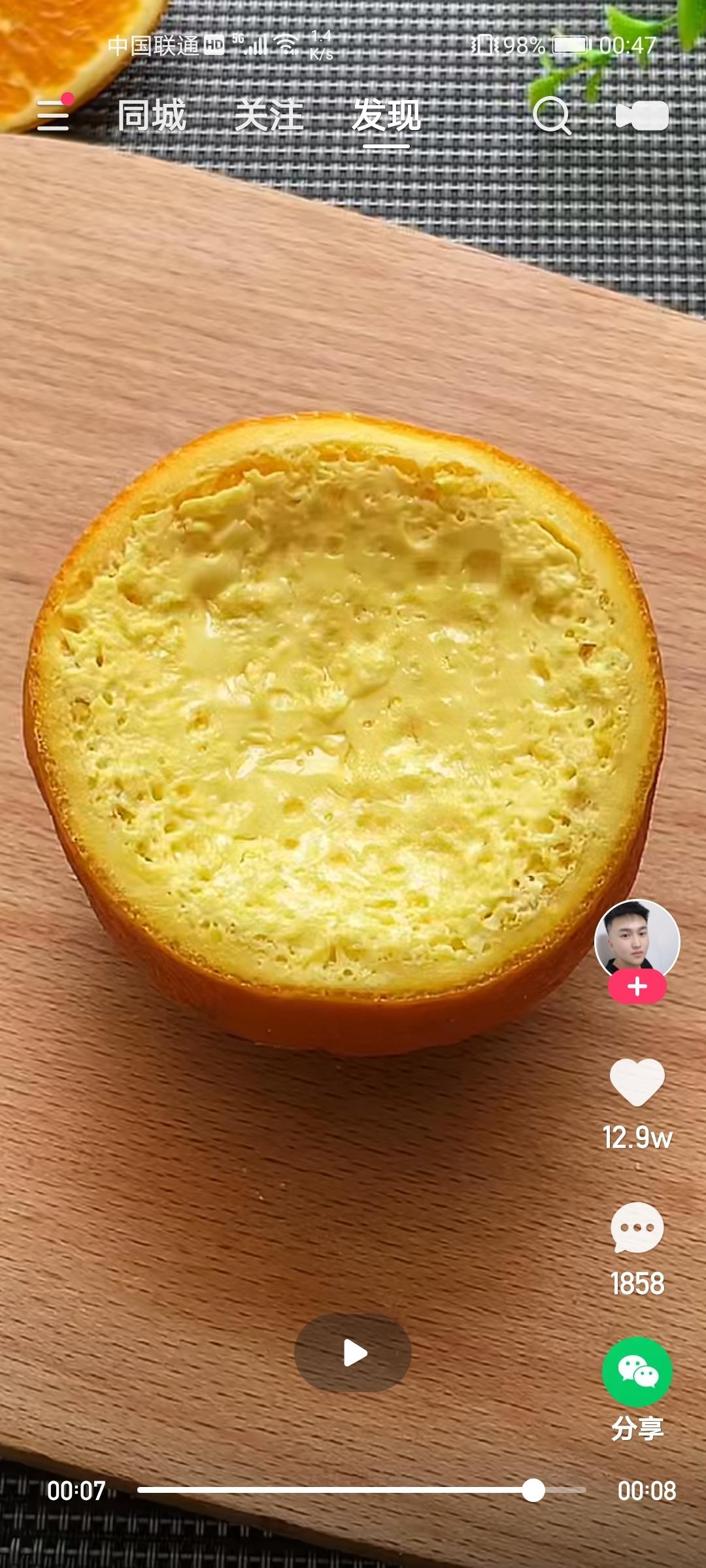
Task: Resume playback with the play button
Action: click(353, 1353)
